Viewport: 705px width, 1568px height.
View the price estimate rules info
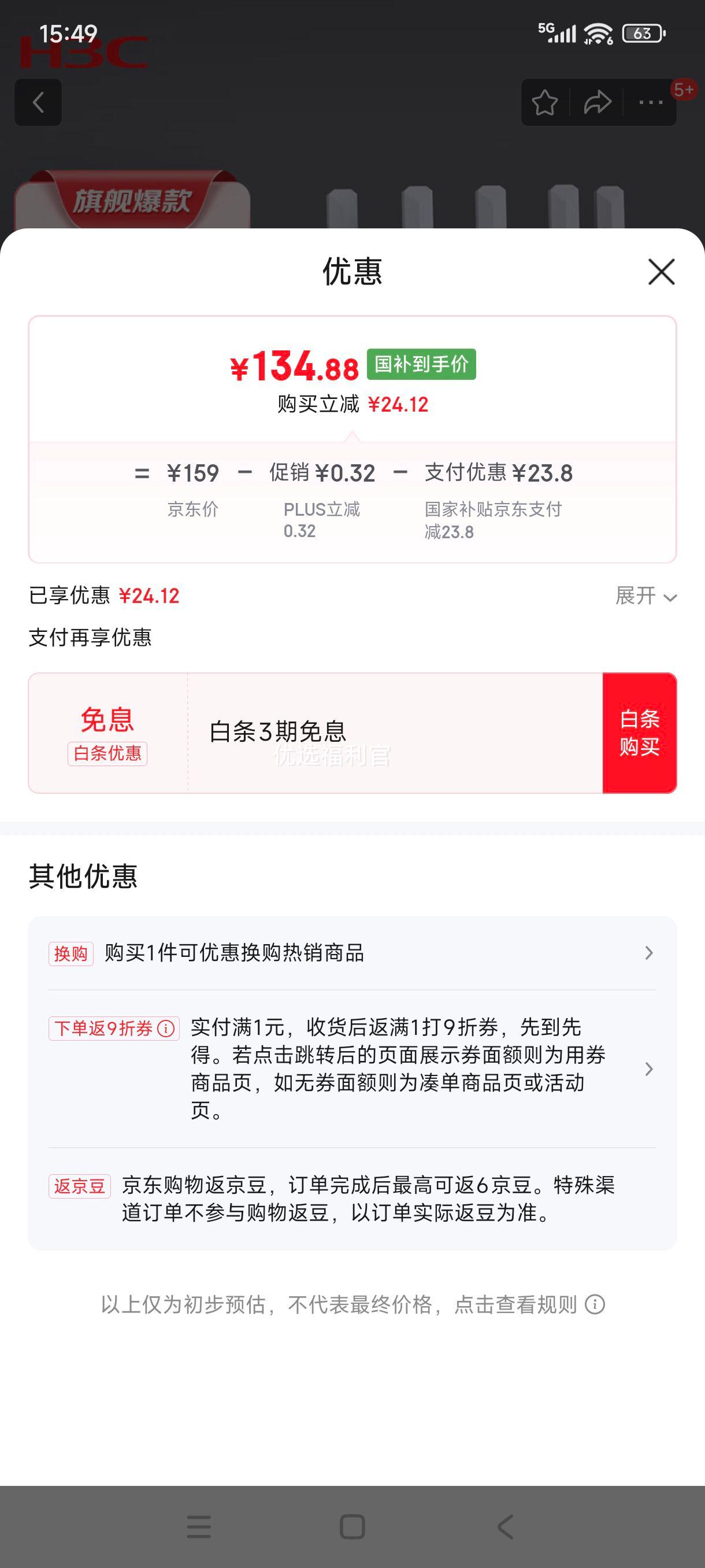[x=594, y=1304]
